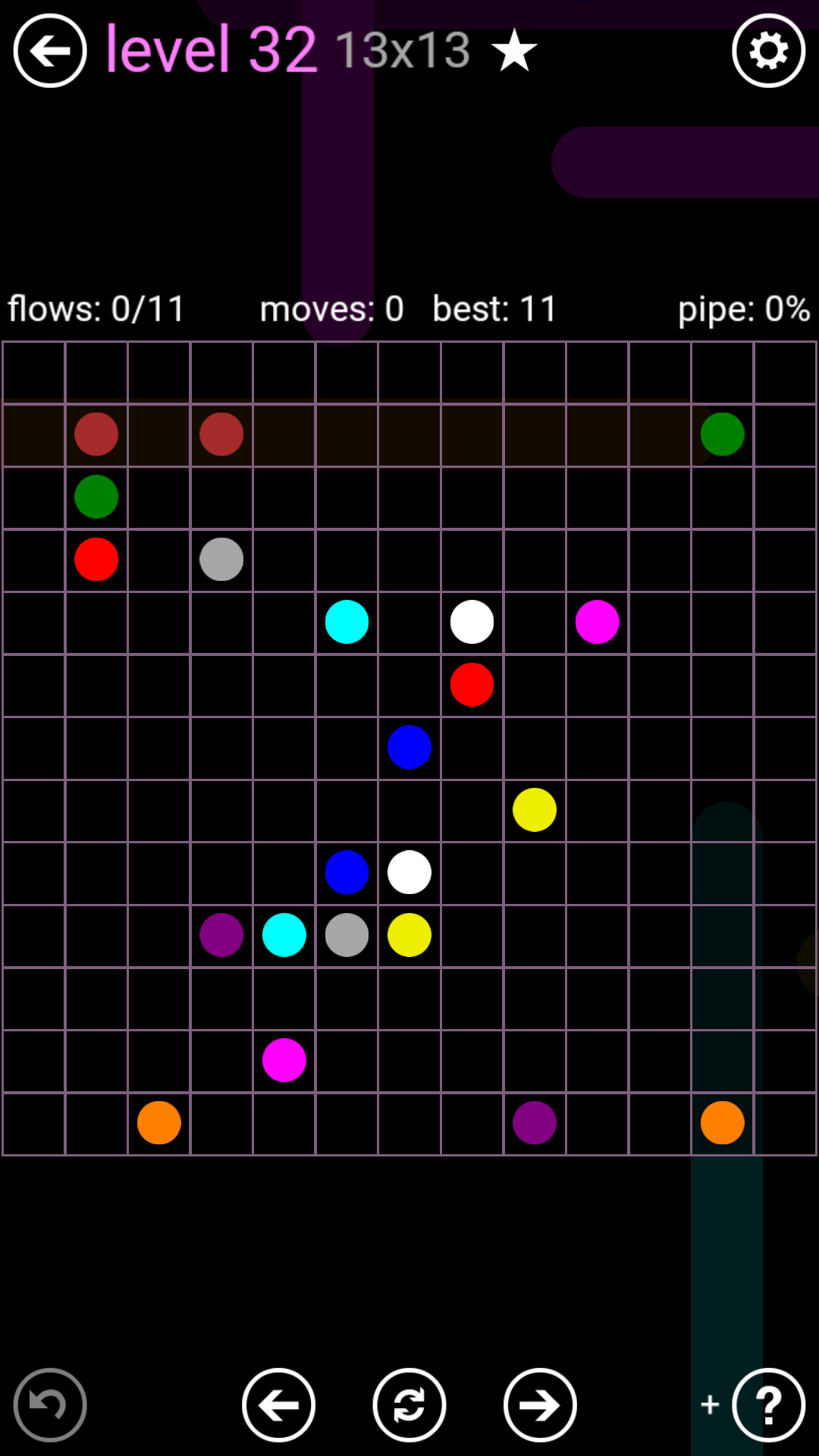Screen dimensions: 819x1456
Task: Get a hint with the question mark
Action: coord(768,1405)
